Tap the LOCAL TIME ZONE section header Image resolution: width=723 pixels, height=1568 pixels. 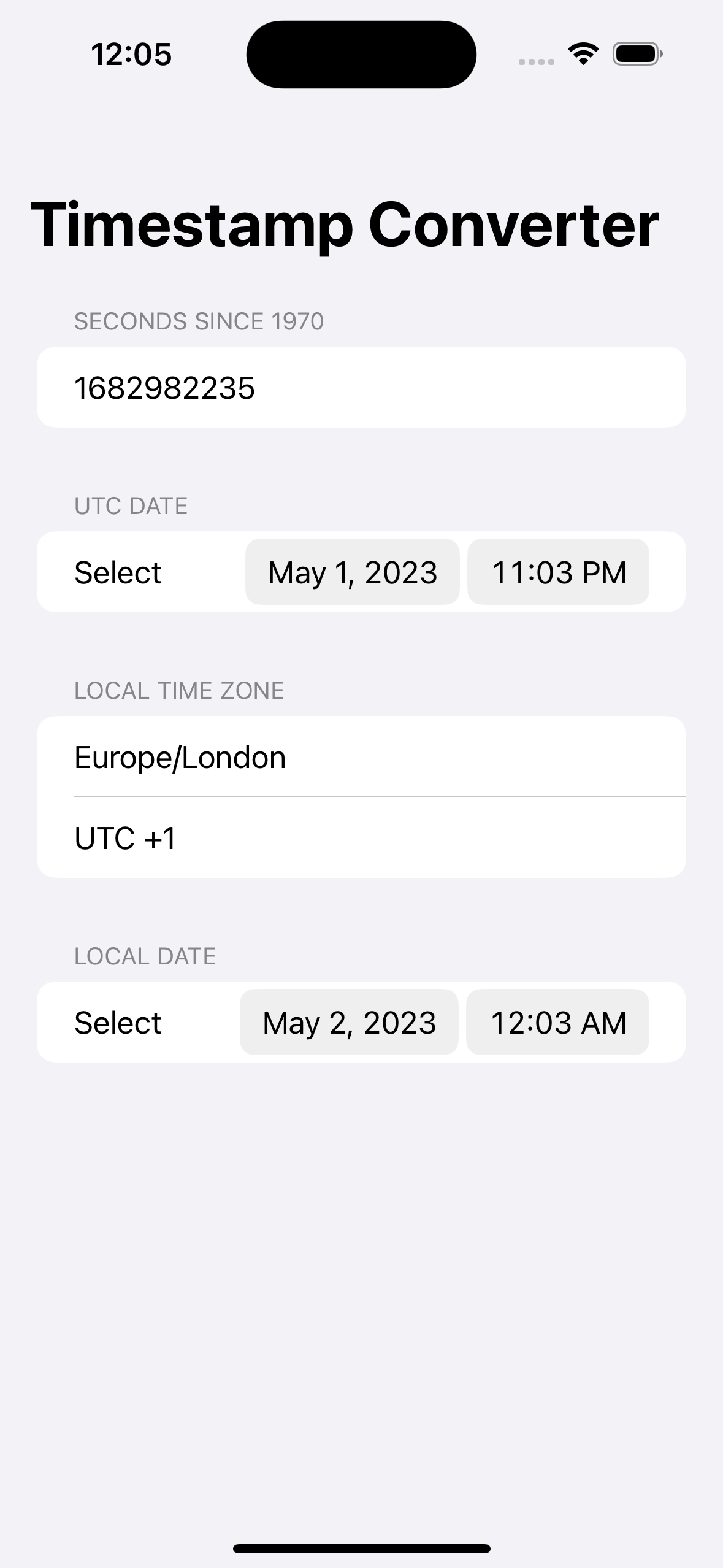click(179, 690)
